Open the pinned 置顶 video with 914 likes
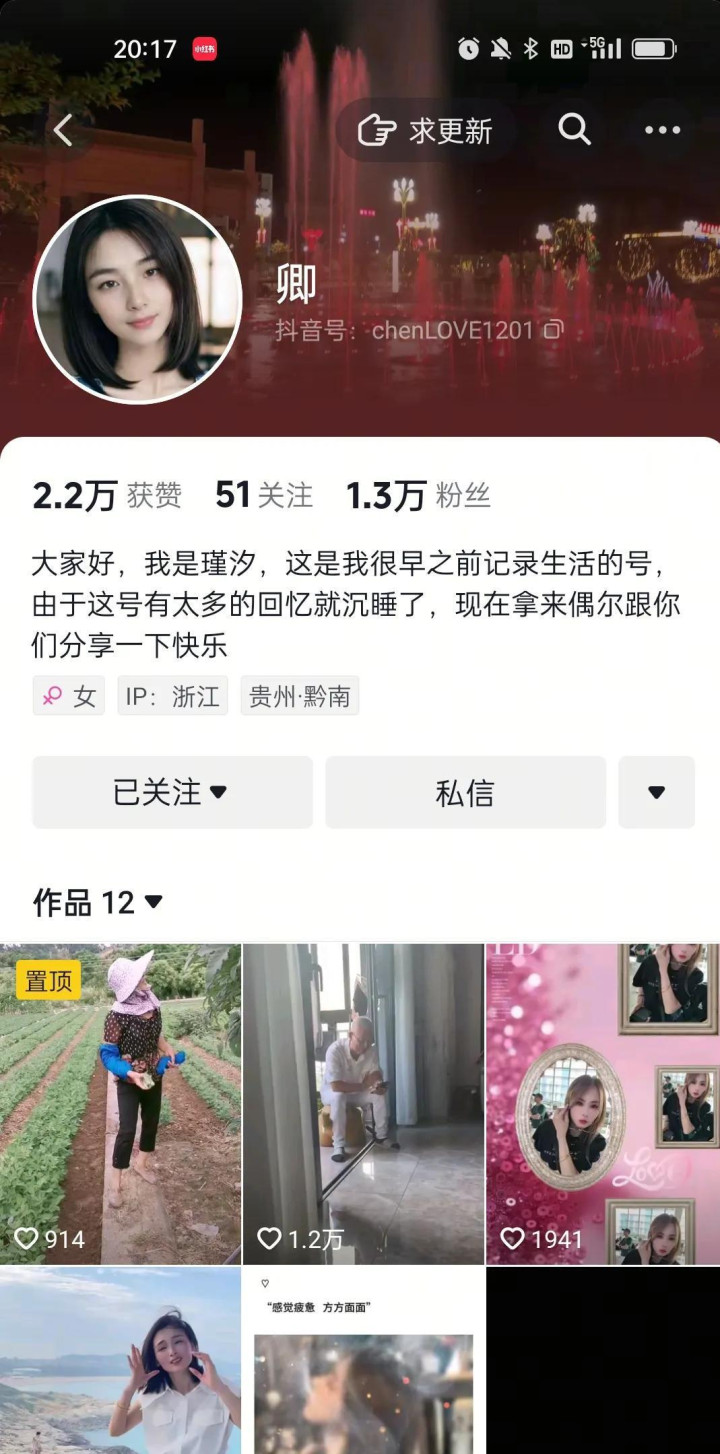This screenshot has width=720, height=1454. [120, 1104]
